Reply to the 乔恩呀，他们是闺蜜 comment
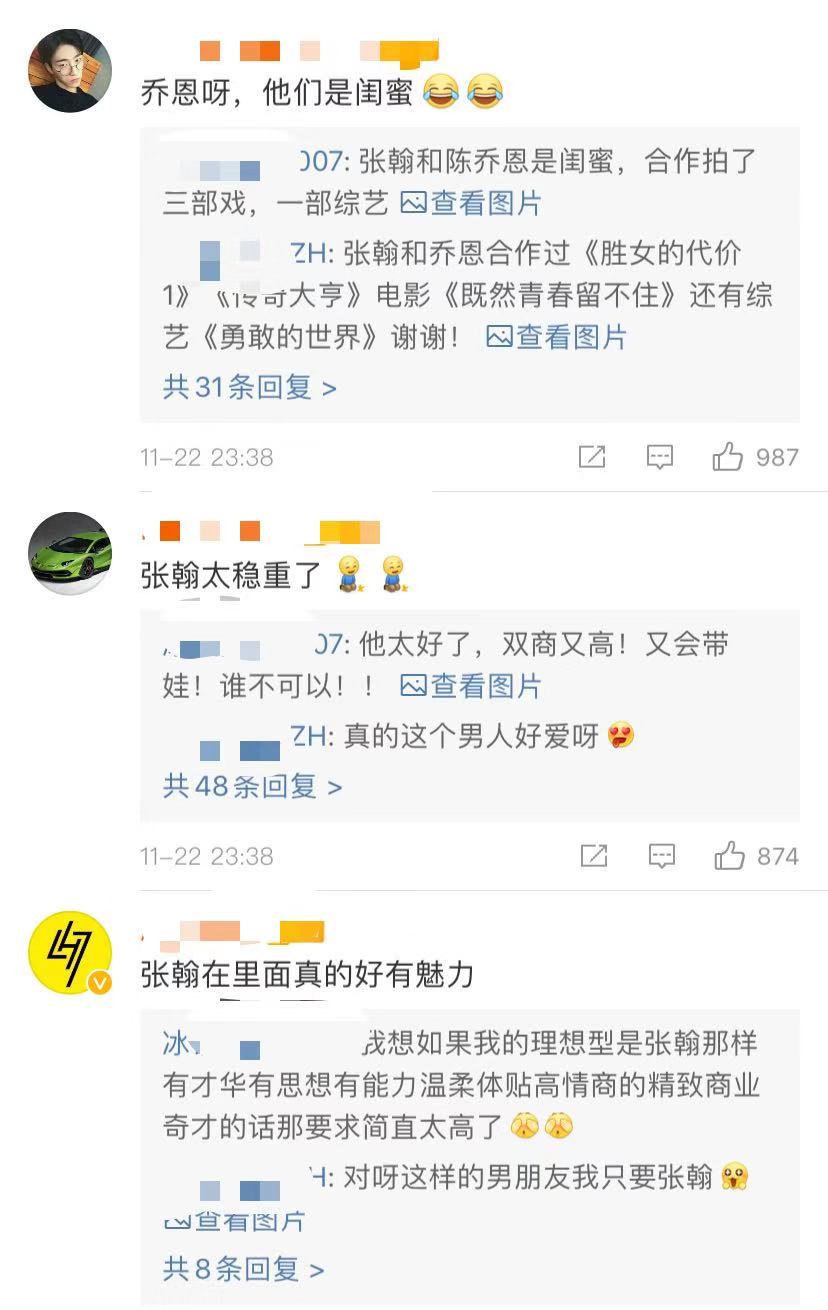This screenshot has width=828, height=1310. [x=660, y=457]
